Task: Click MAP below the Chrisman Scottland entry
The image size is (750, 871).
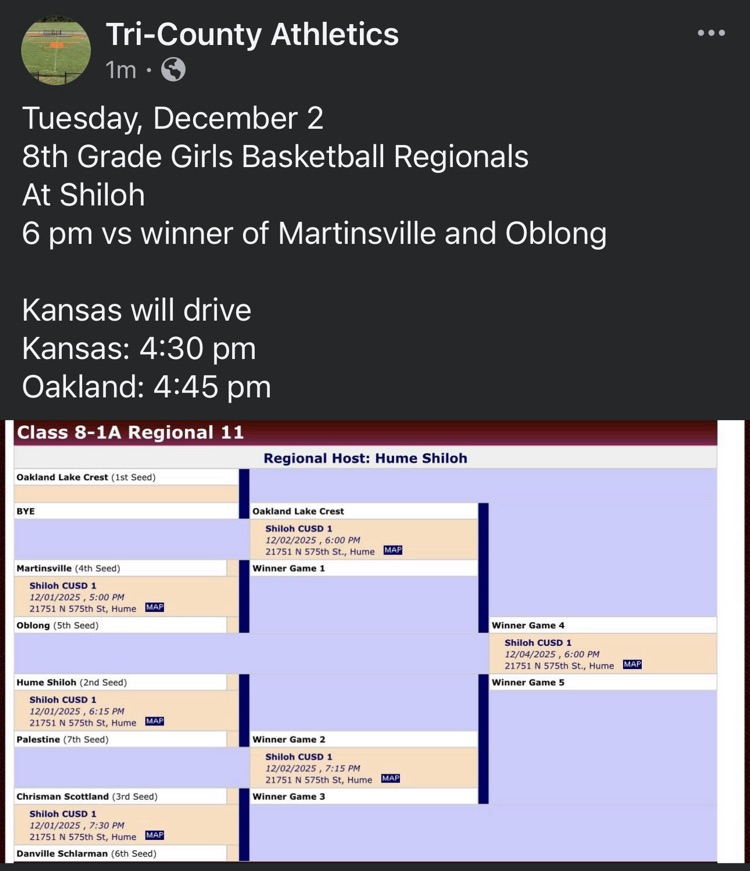Action: 155,835
